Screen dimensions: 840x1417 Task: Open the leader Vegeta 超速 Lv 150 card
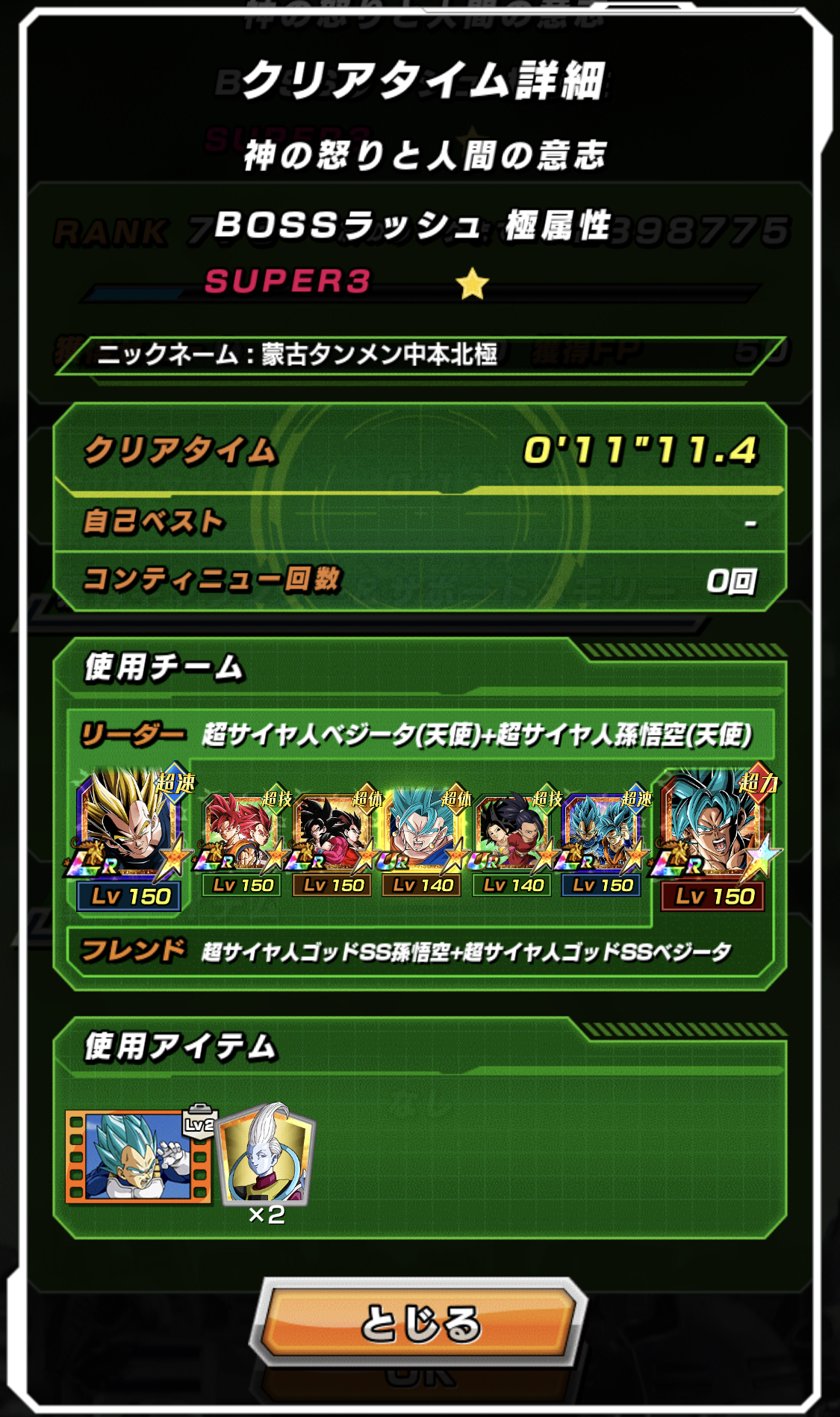tap(131, 837)
